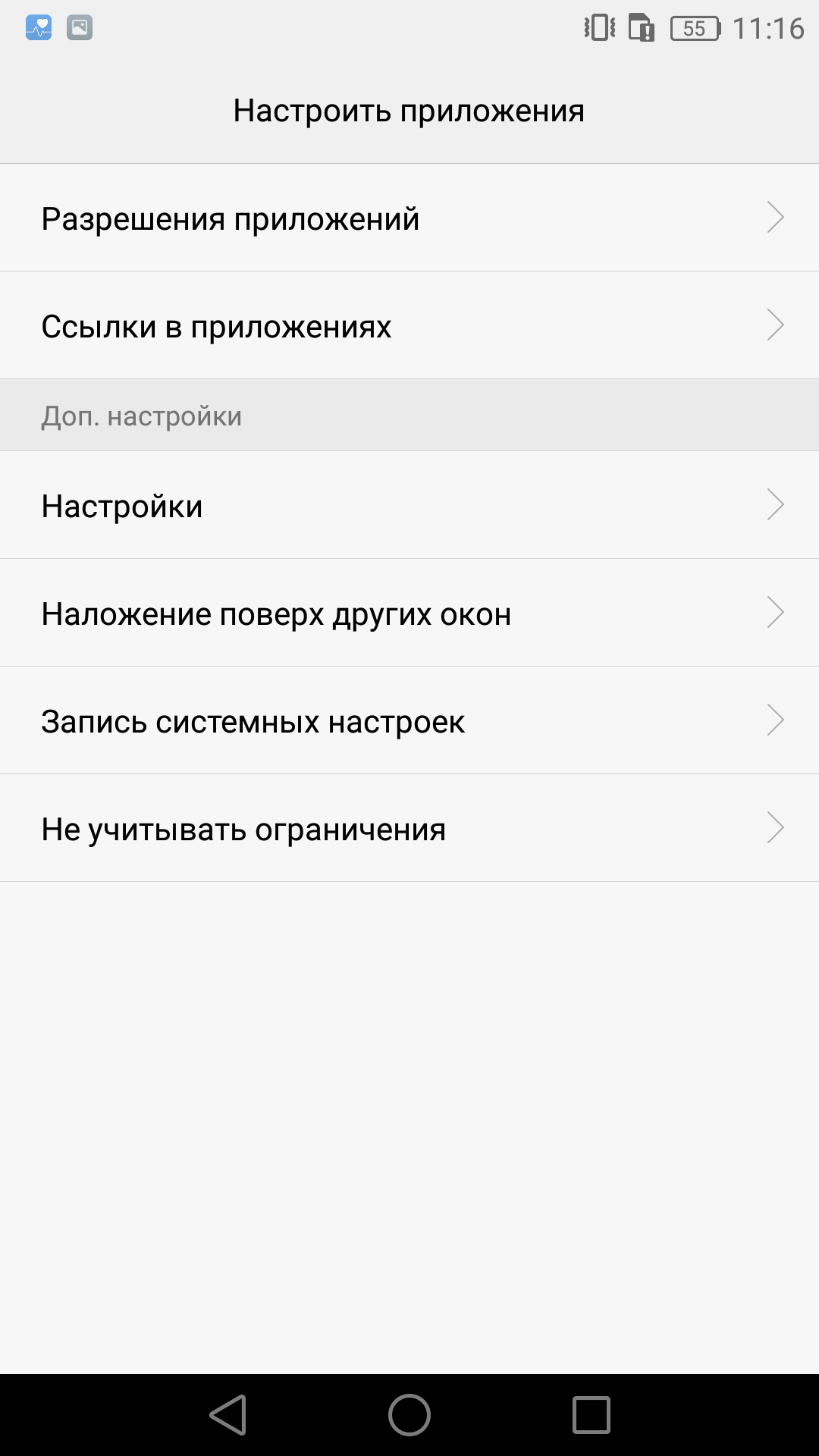The height and width of the screenshot is (1456, 819).
Task: Open the Настройки row
Action: [409, 505]
